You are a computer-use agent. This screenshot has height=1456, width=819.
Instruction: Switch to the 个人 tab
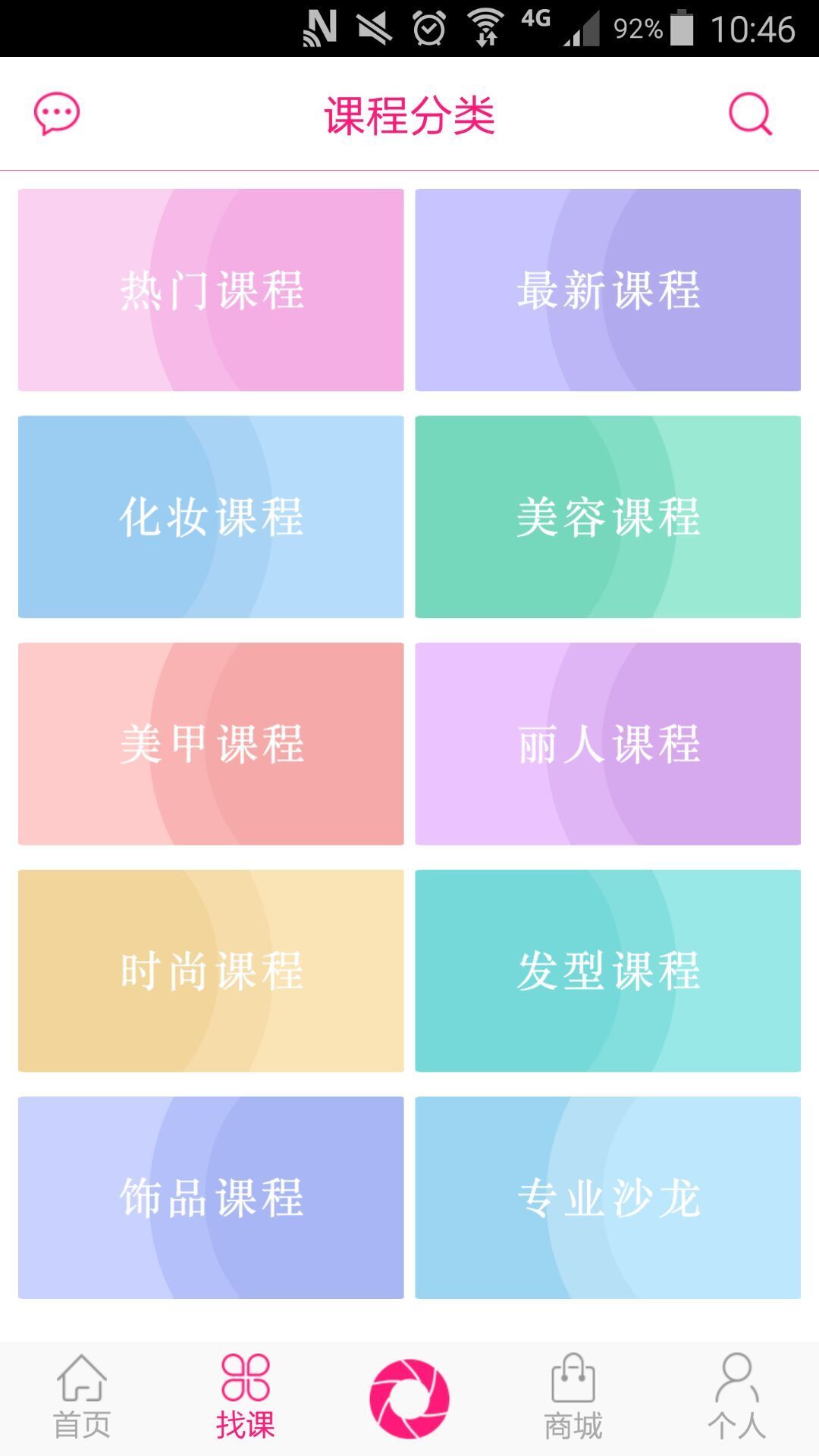[737, 1398]
